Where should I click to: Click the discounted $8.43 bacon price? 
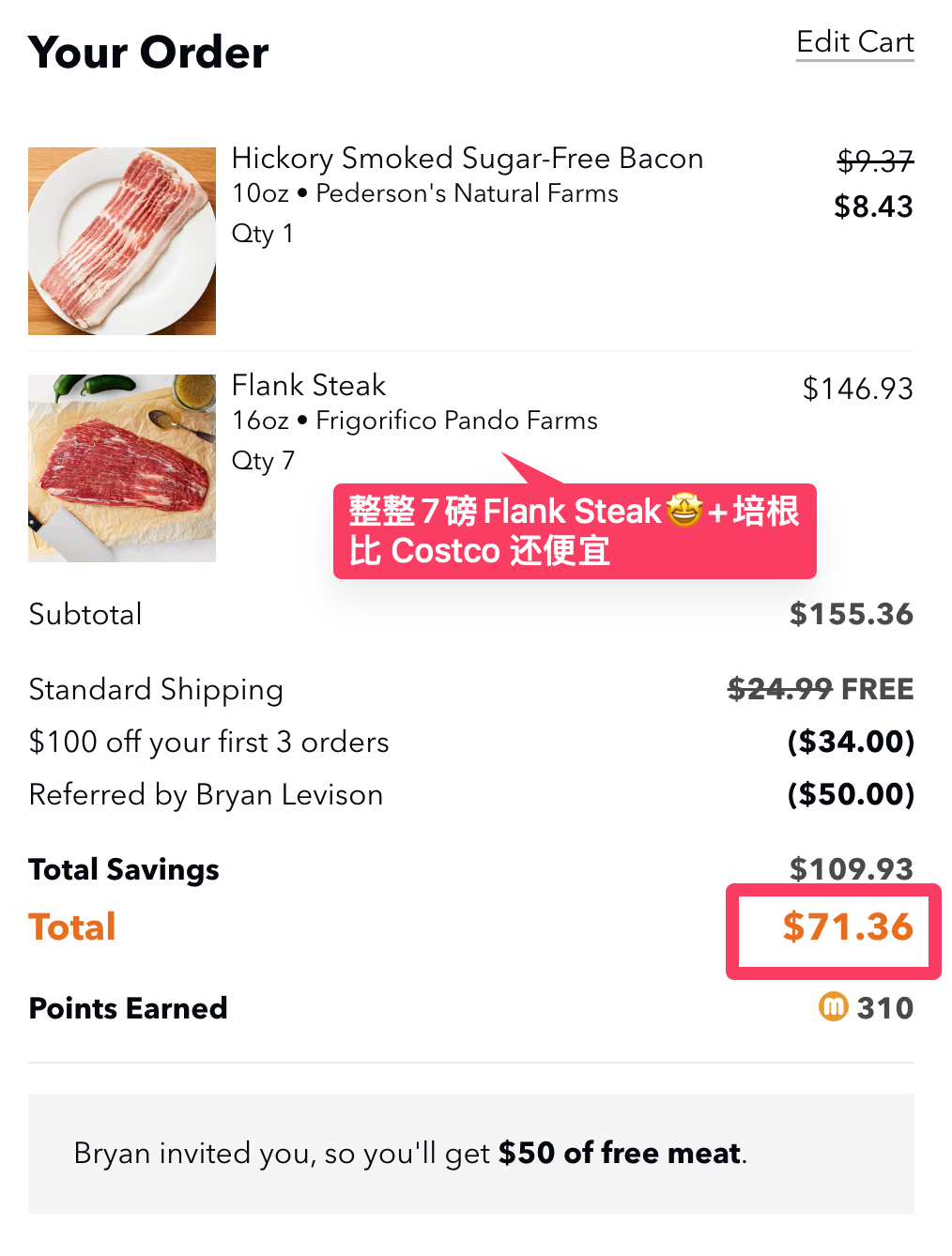click(x=873, y=206)
